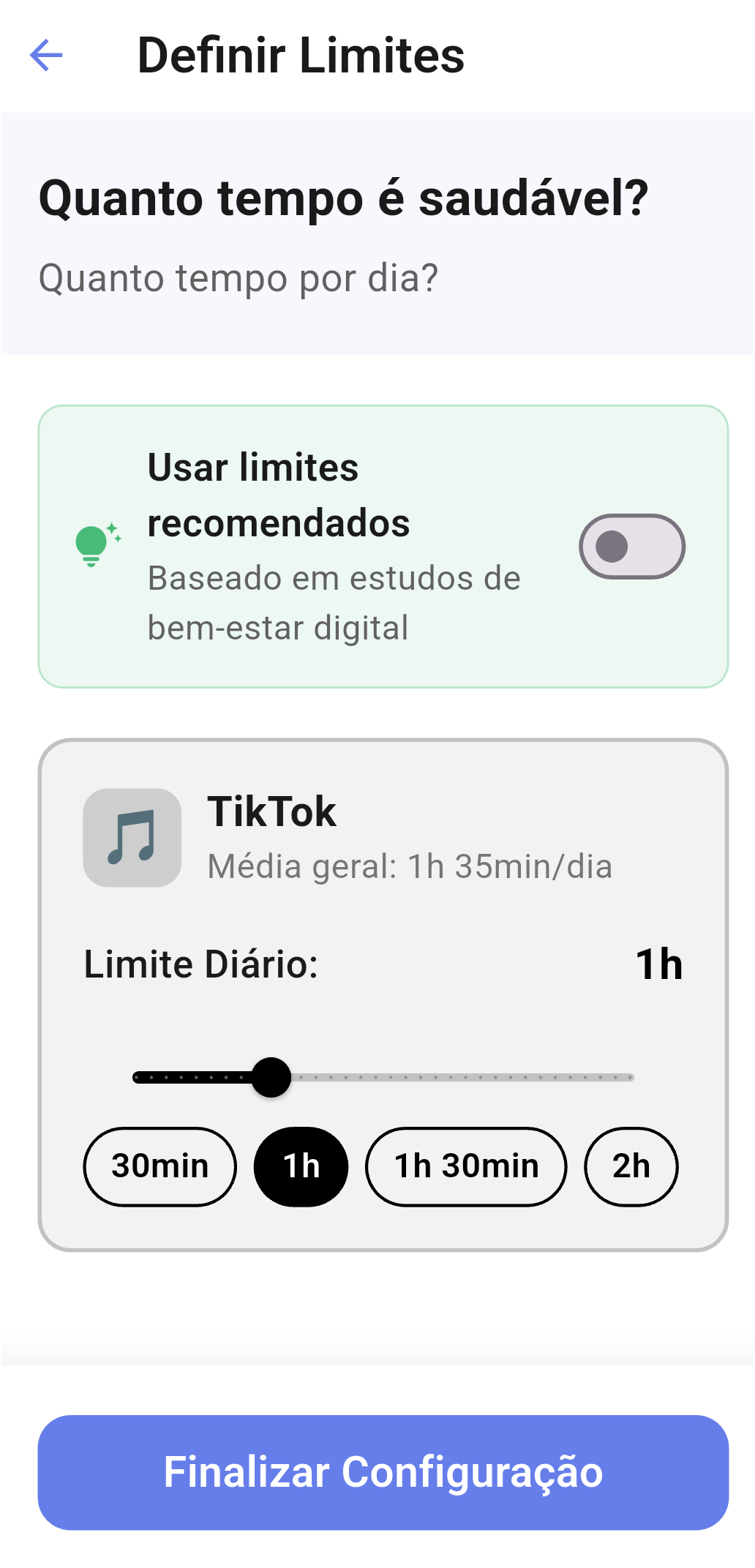The height and width of the screenshot is (1568, 755).
Task: Select the 30min limit chip
Action: 159,1166
